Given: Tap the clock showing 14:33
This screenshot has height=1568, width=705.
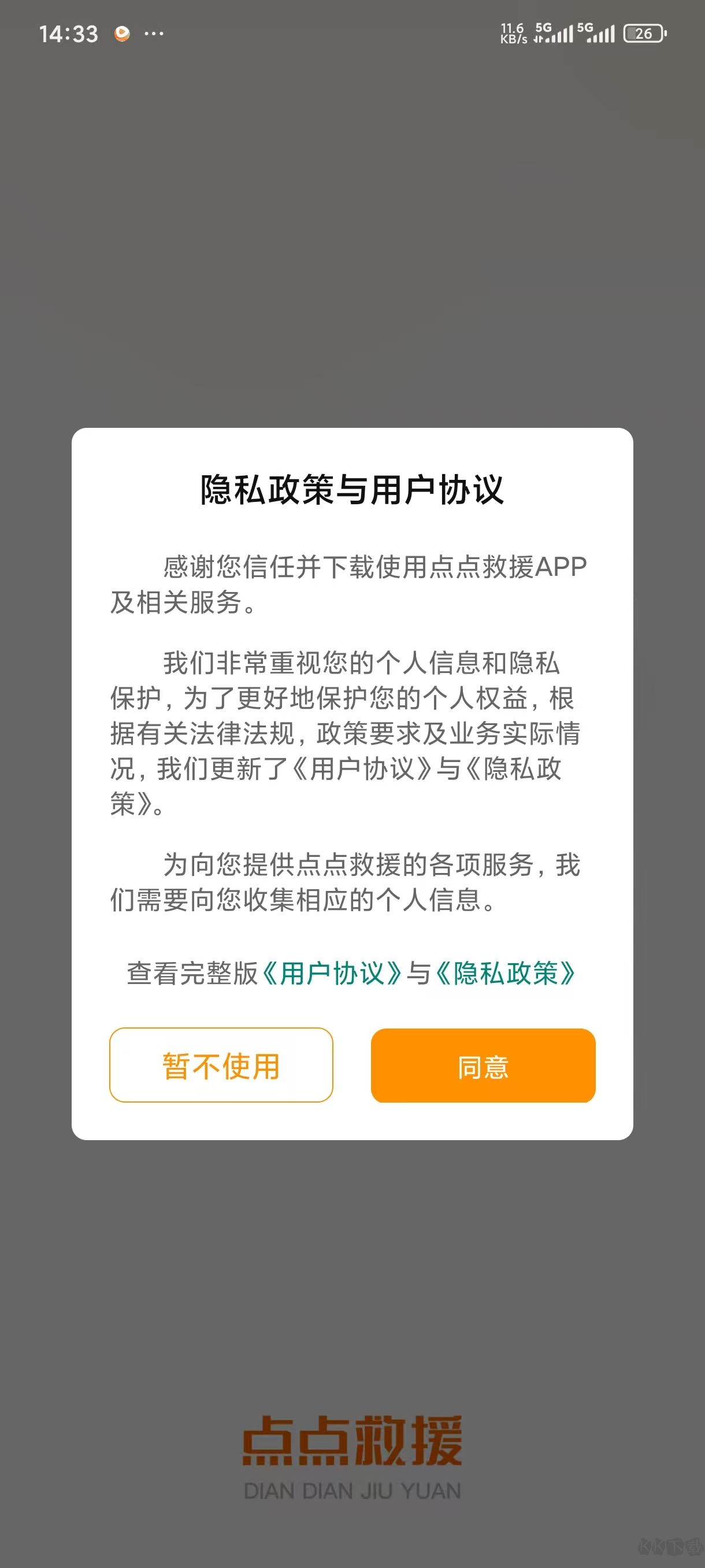Looking at the screenshot, I should (68, 34).
